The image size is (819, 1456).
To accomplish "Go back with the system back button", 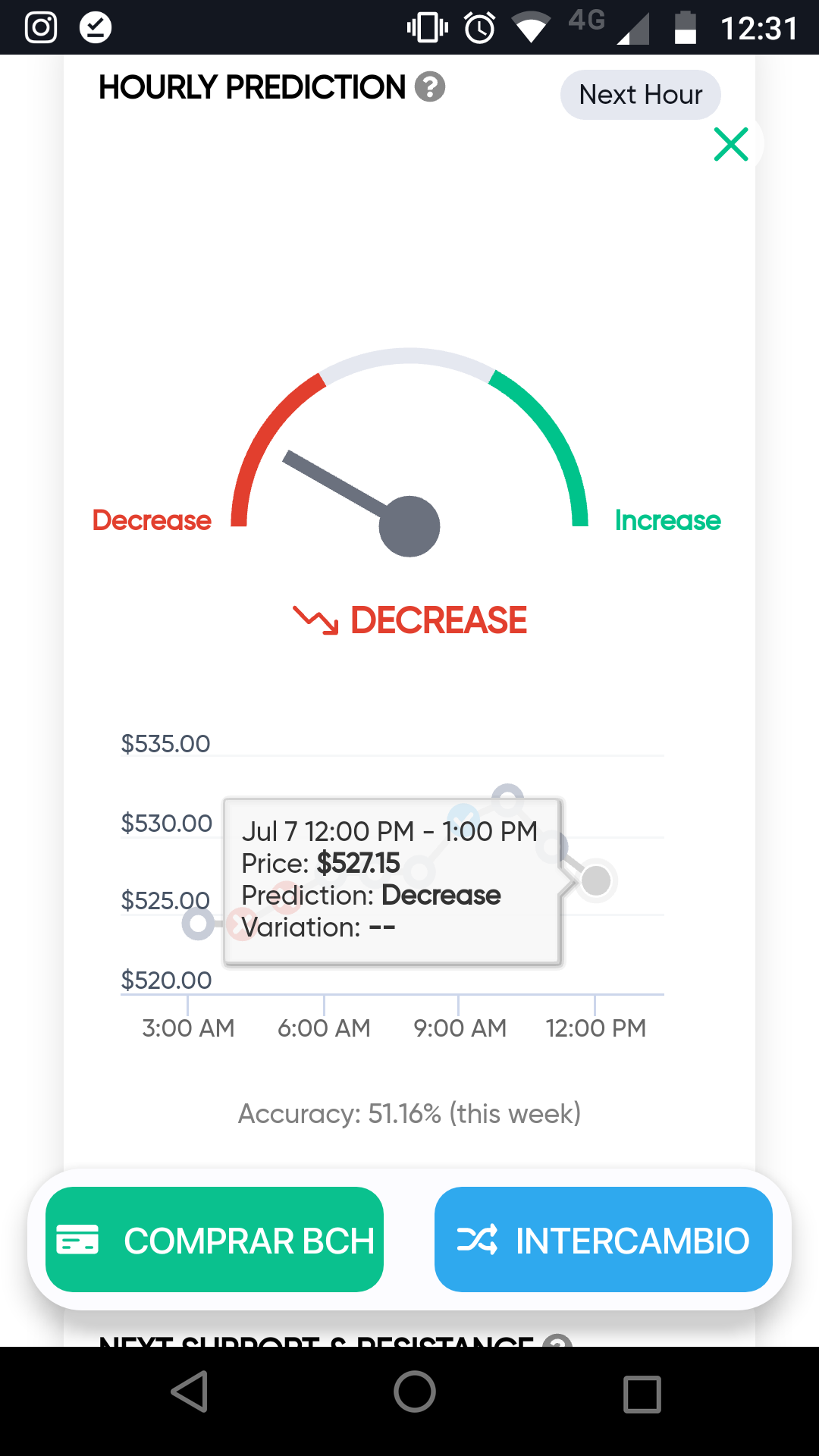I will [190, 1392].
